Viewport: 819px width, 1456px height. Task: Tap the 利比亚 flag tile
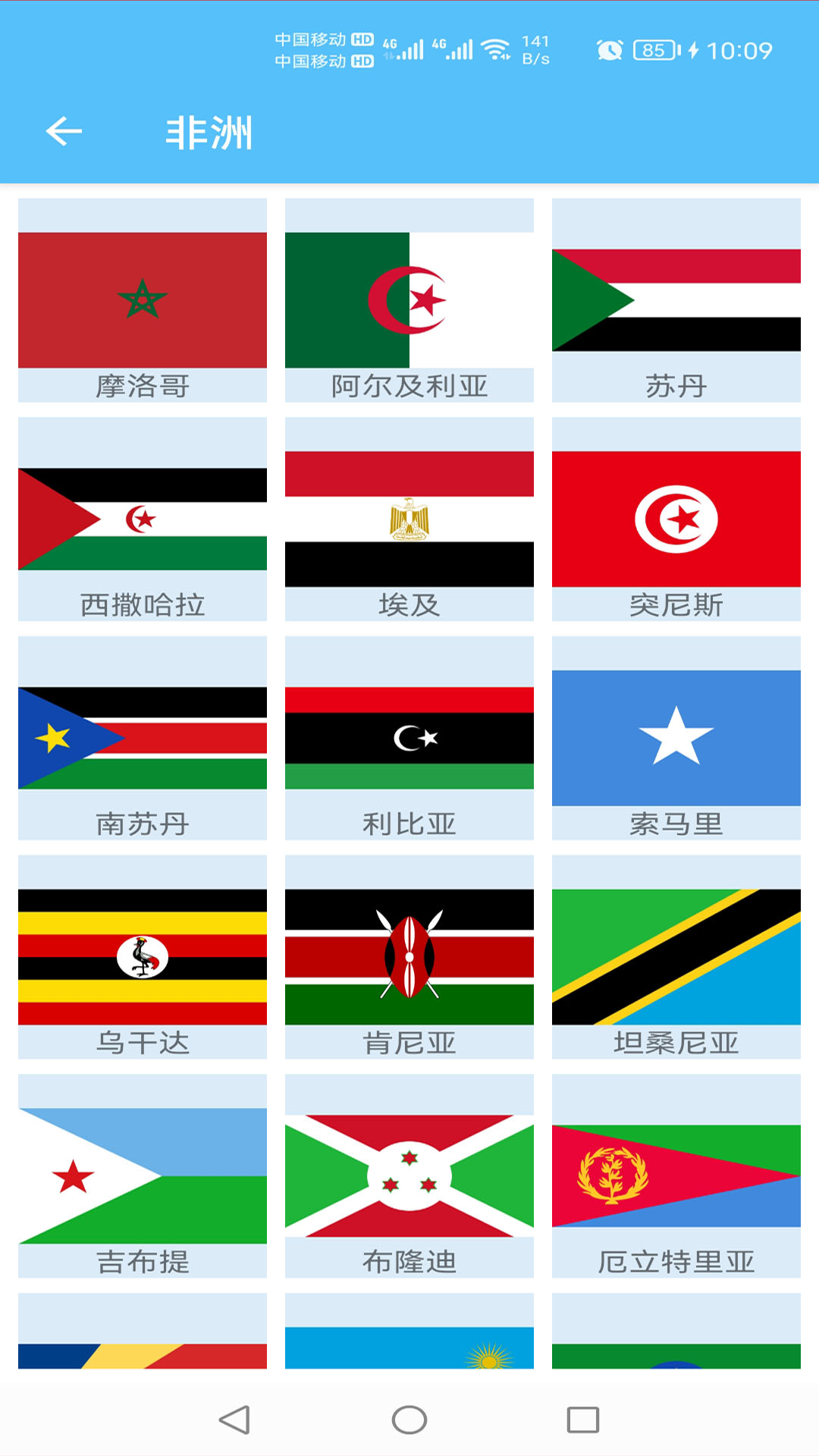[x=409, y=738]
